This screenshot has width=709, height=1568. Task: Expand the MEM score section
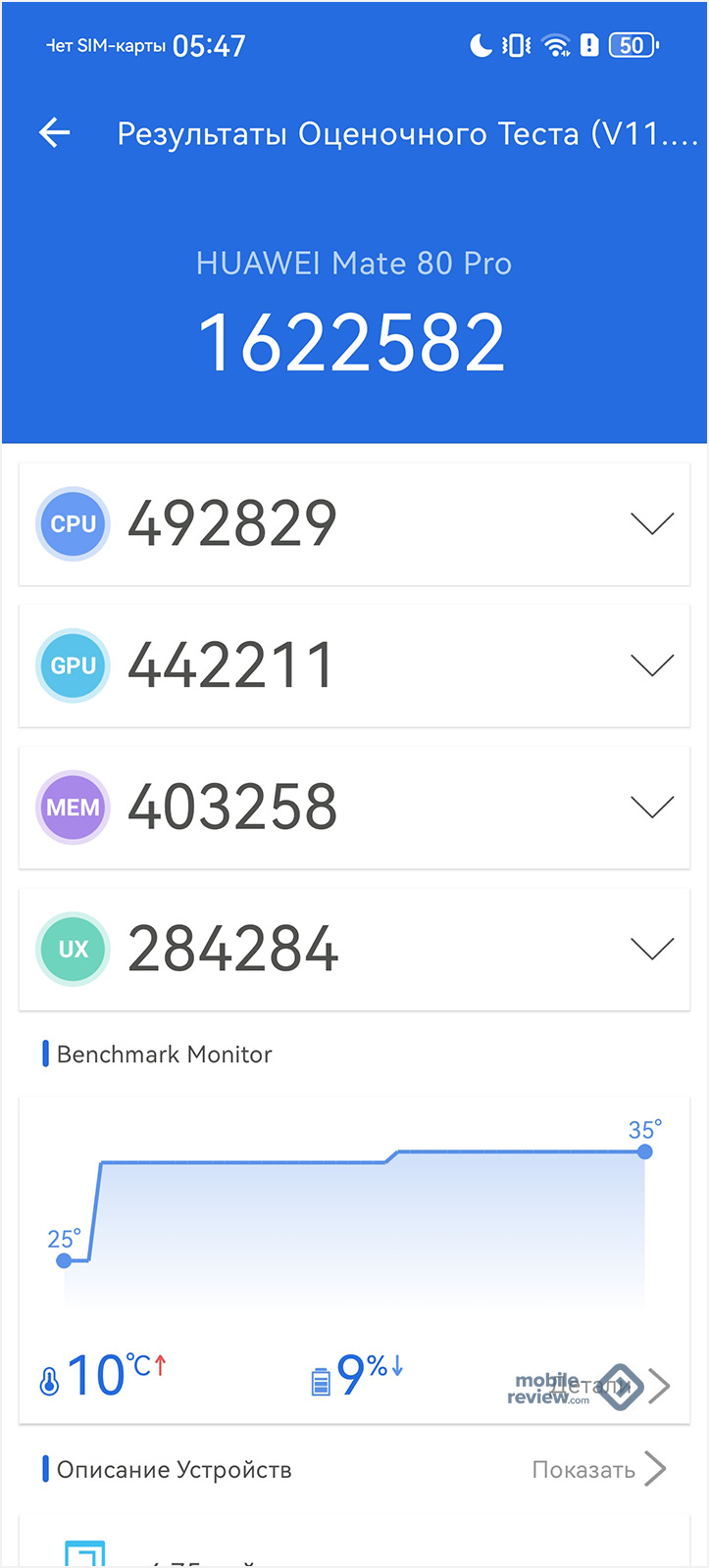pos(651,808)
